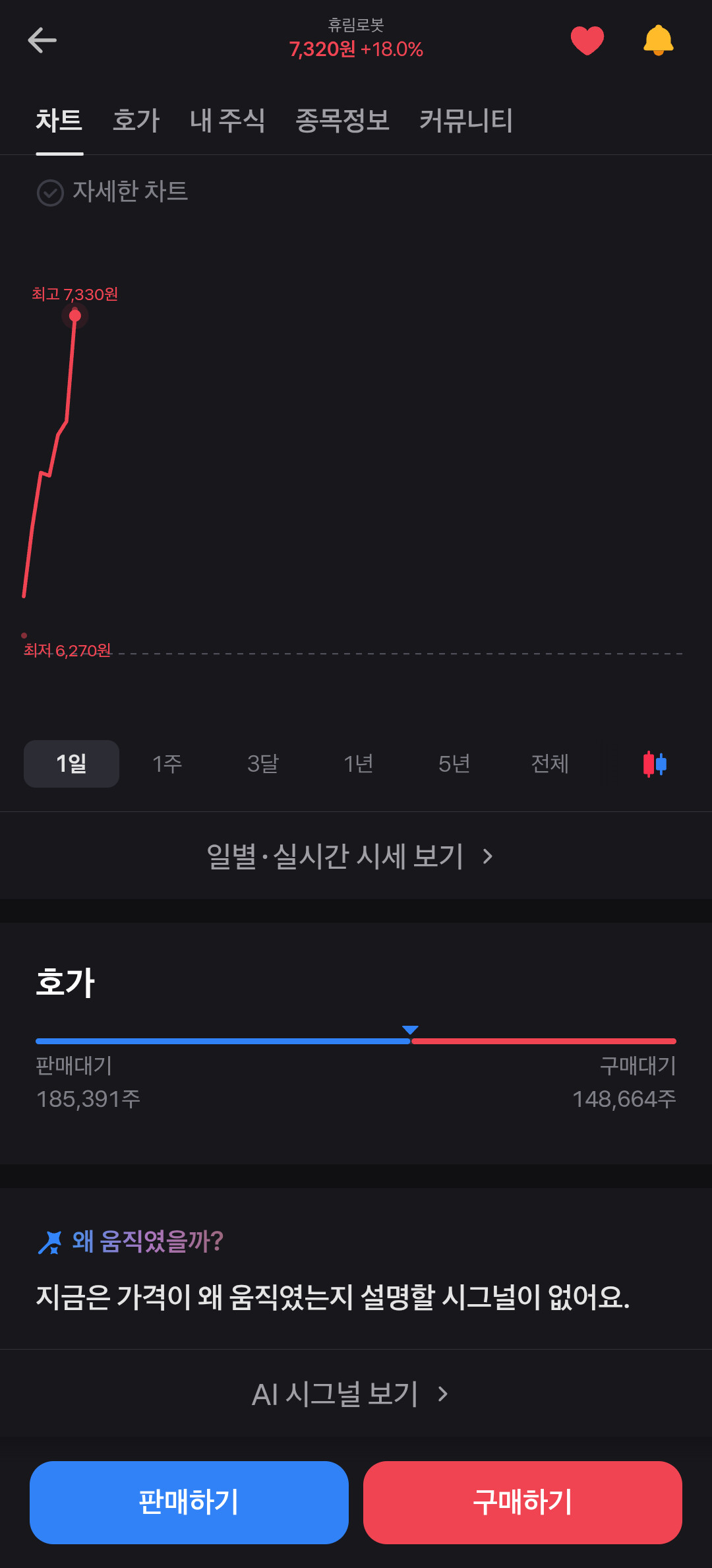Tap the 판매하기 sell button
This screenshot has height=1568, width=712.
(189, 1502)
